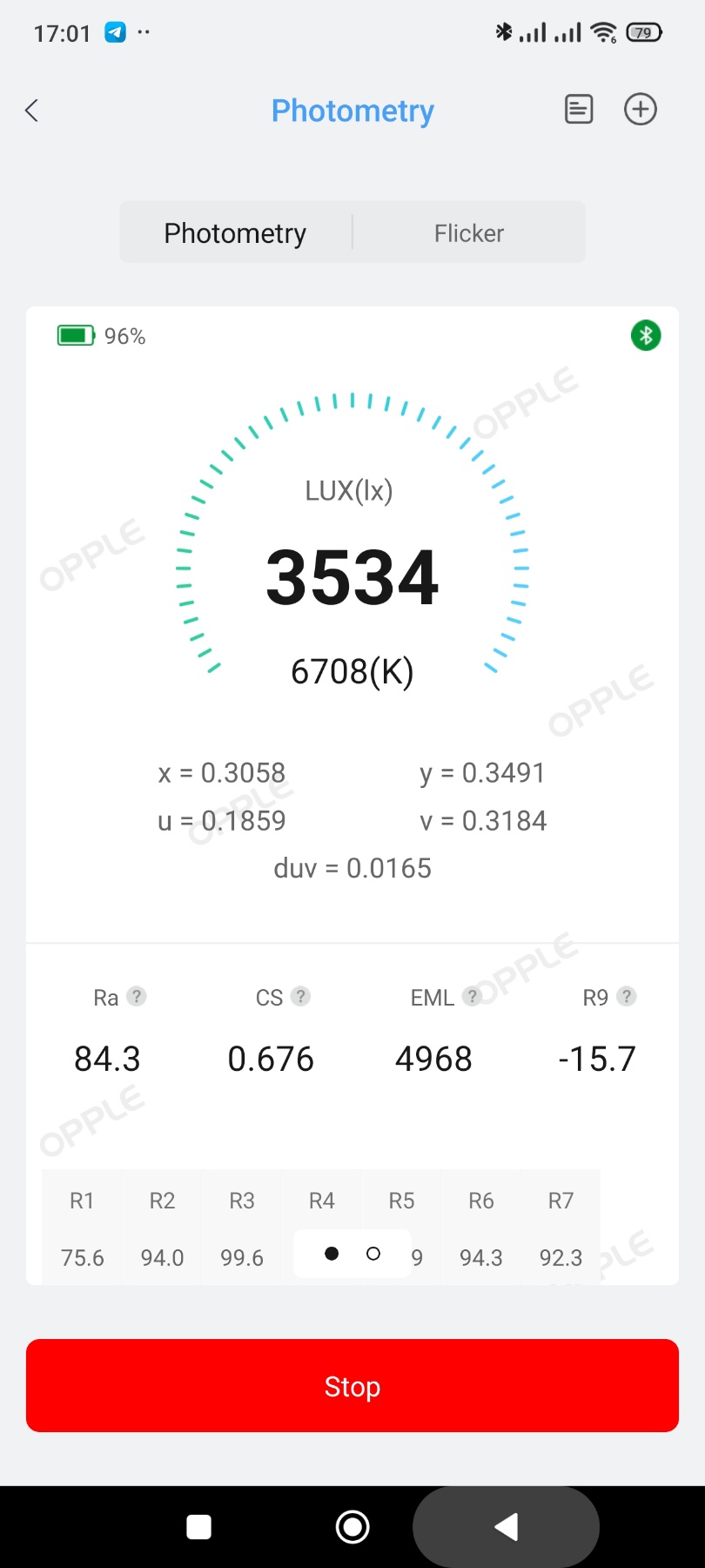Open recent apps with the square button

(199, 1527)
